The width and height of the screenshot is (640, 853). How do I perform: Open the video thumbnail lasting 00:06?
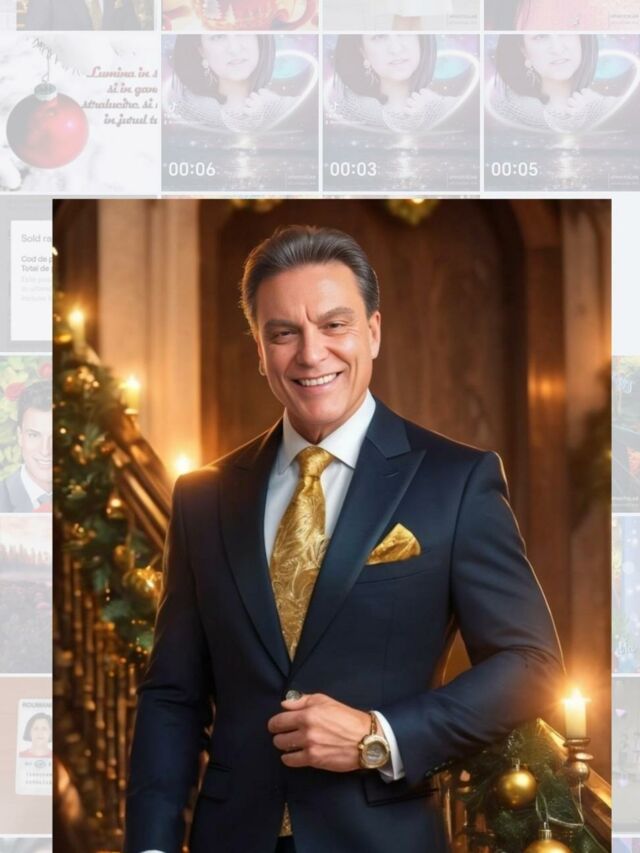239,110
